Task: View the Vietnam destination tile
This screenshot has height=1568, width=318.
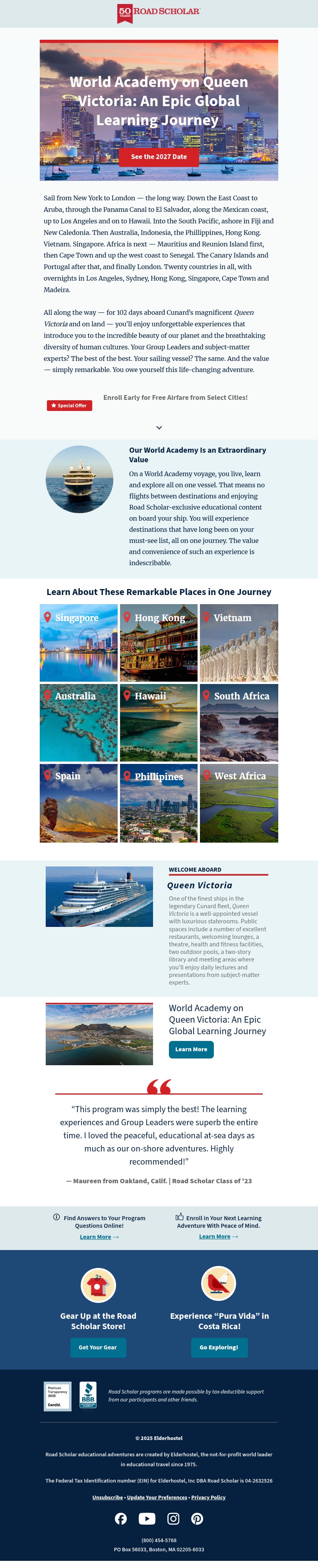Action: [x=239, y=643]
